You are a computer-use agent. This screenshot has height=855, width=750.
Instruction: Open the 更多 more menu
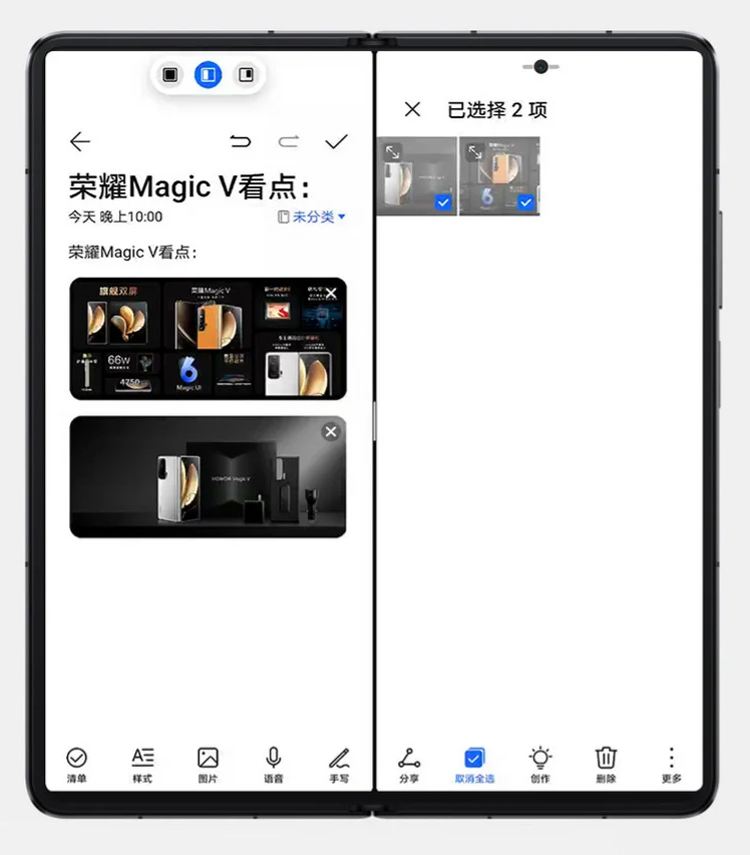tap(671, 764)
